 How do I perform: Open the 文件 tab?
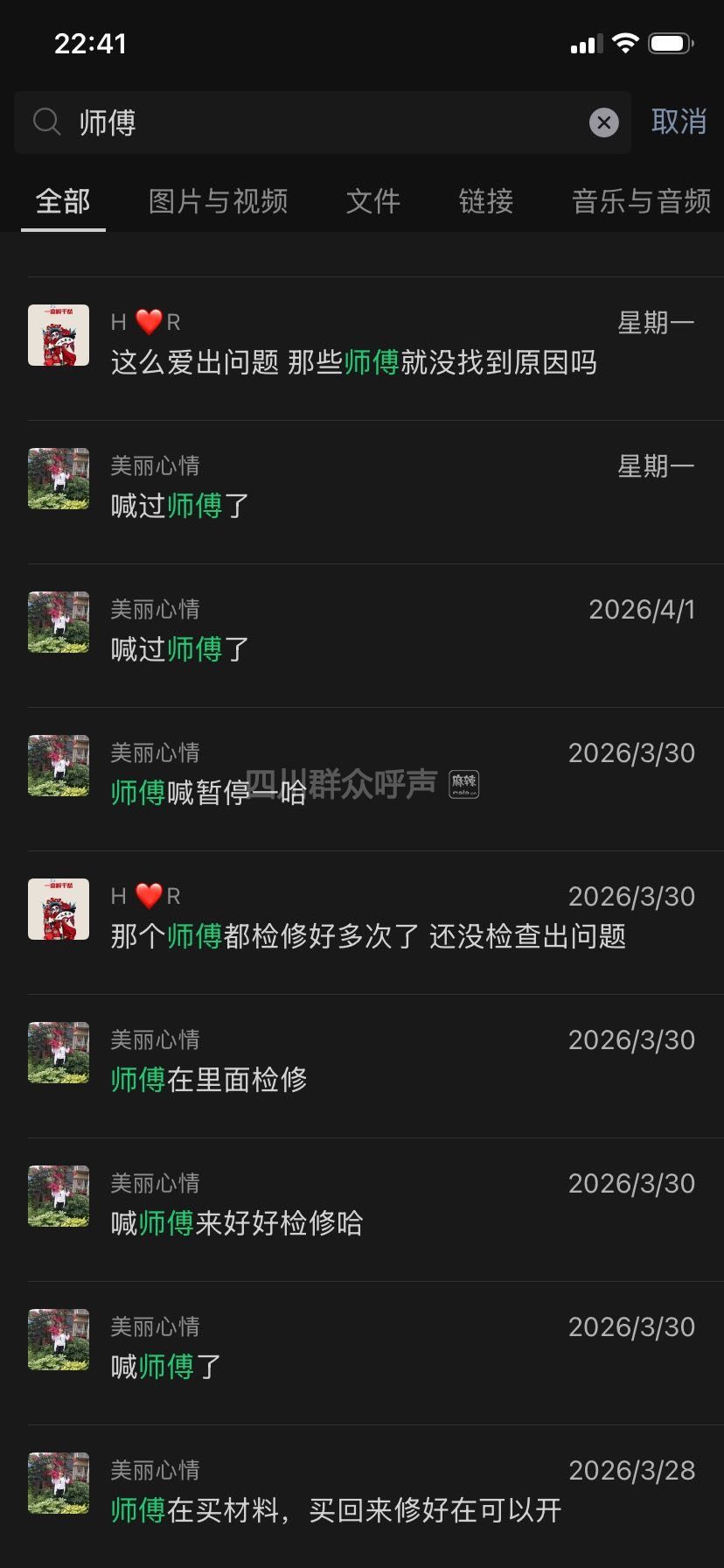(373, 202)
